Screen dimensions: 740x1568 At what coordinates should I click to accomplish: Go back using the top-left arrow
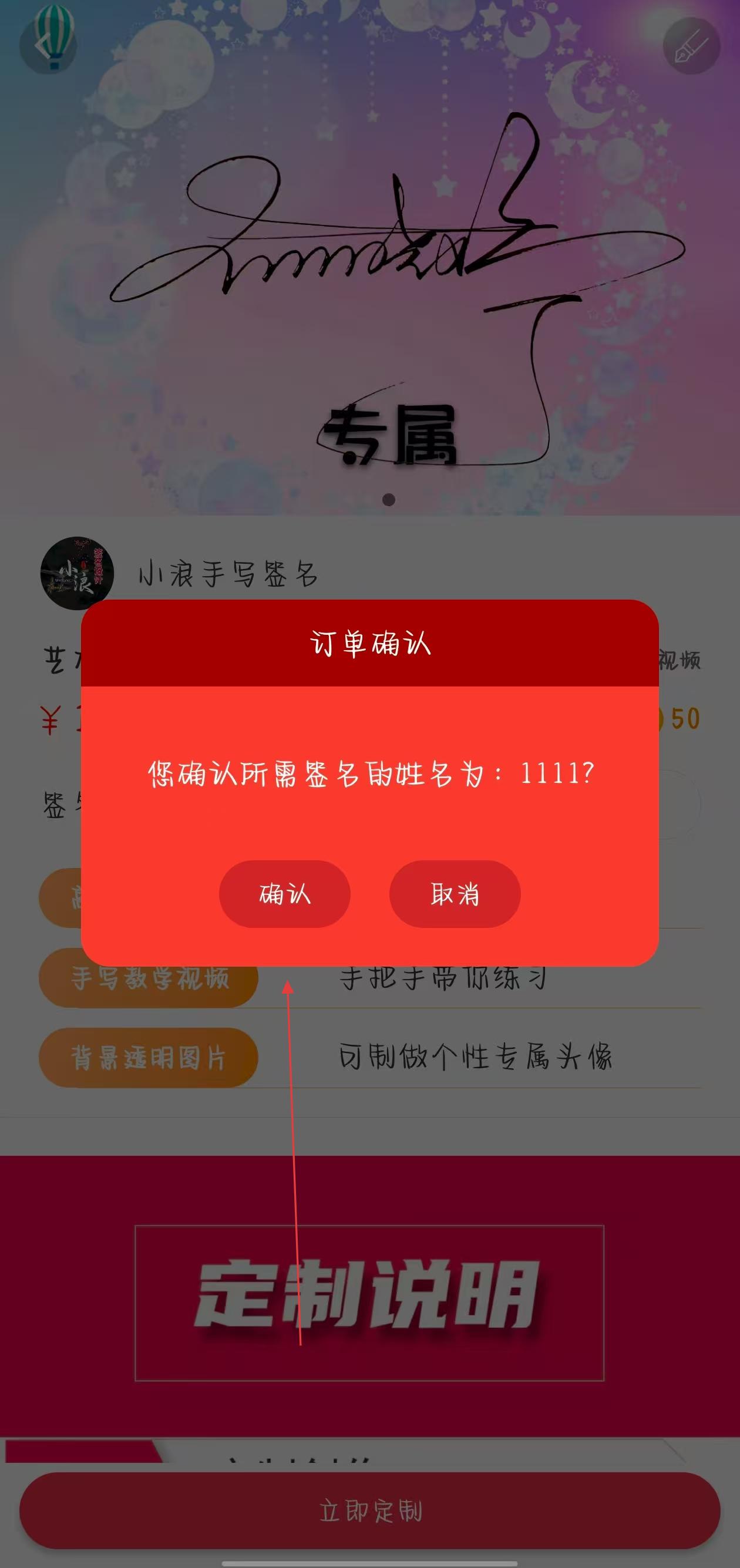48,46
